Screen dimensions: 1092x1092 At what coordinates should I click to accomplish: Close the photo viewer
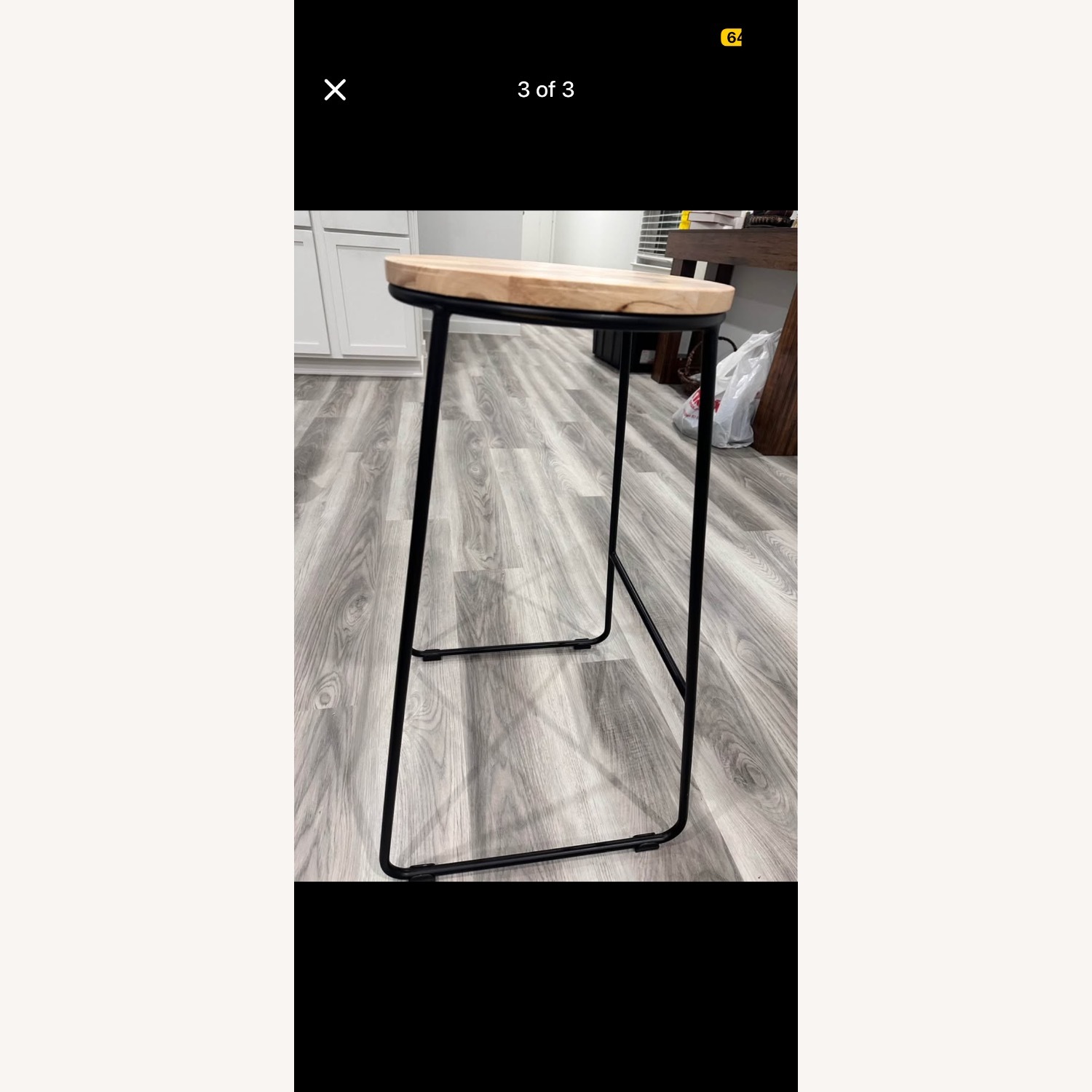(335, 90)
